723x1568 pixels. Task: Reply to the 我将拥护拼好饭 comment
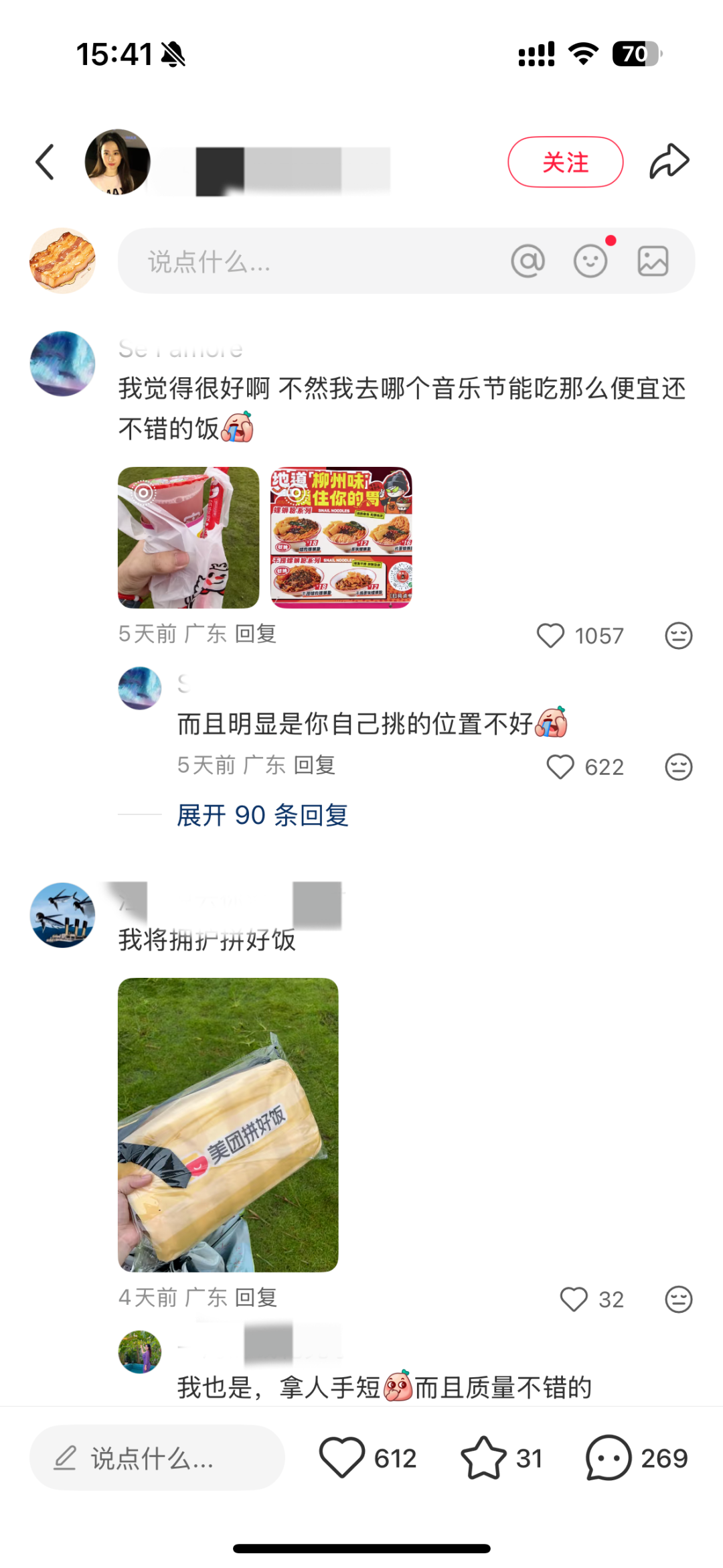tap(256, 1298)
